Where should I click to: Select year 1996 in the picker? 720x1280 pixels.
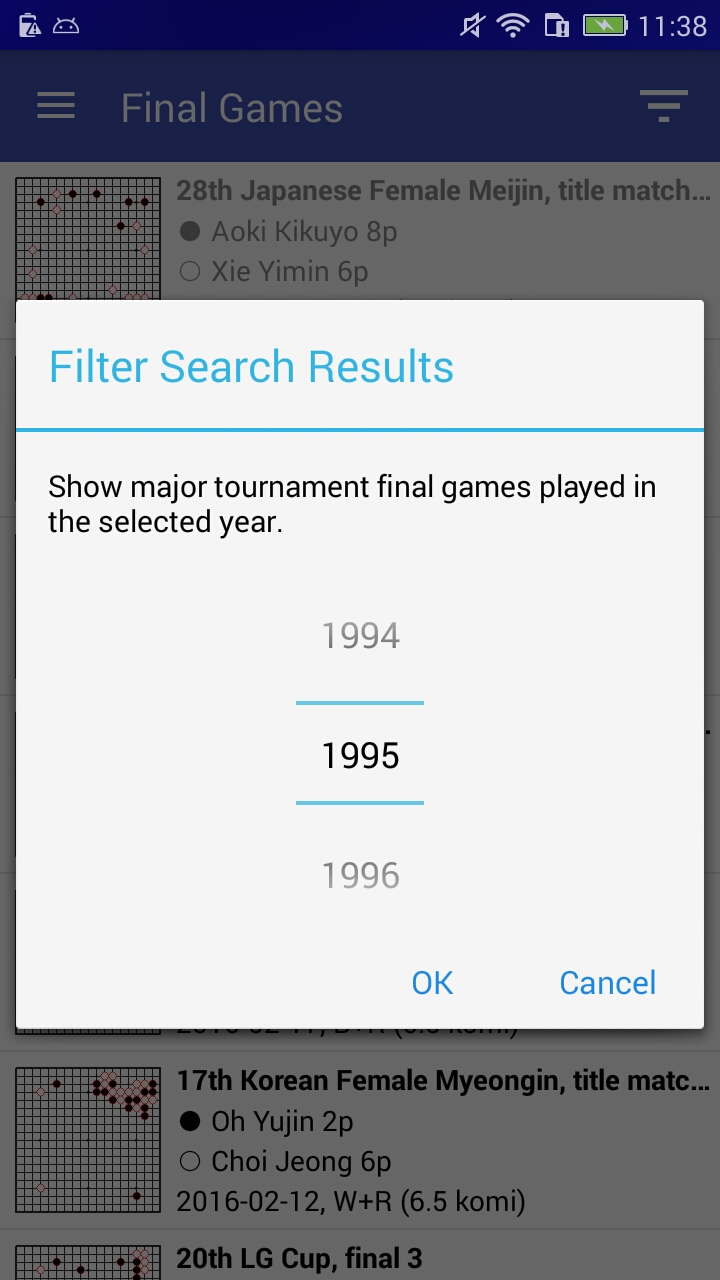pyautogui.click(x=360, y=875)
